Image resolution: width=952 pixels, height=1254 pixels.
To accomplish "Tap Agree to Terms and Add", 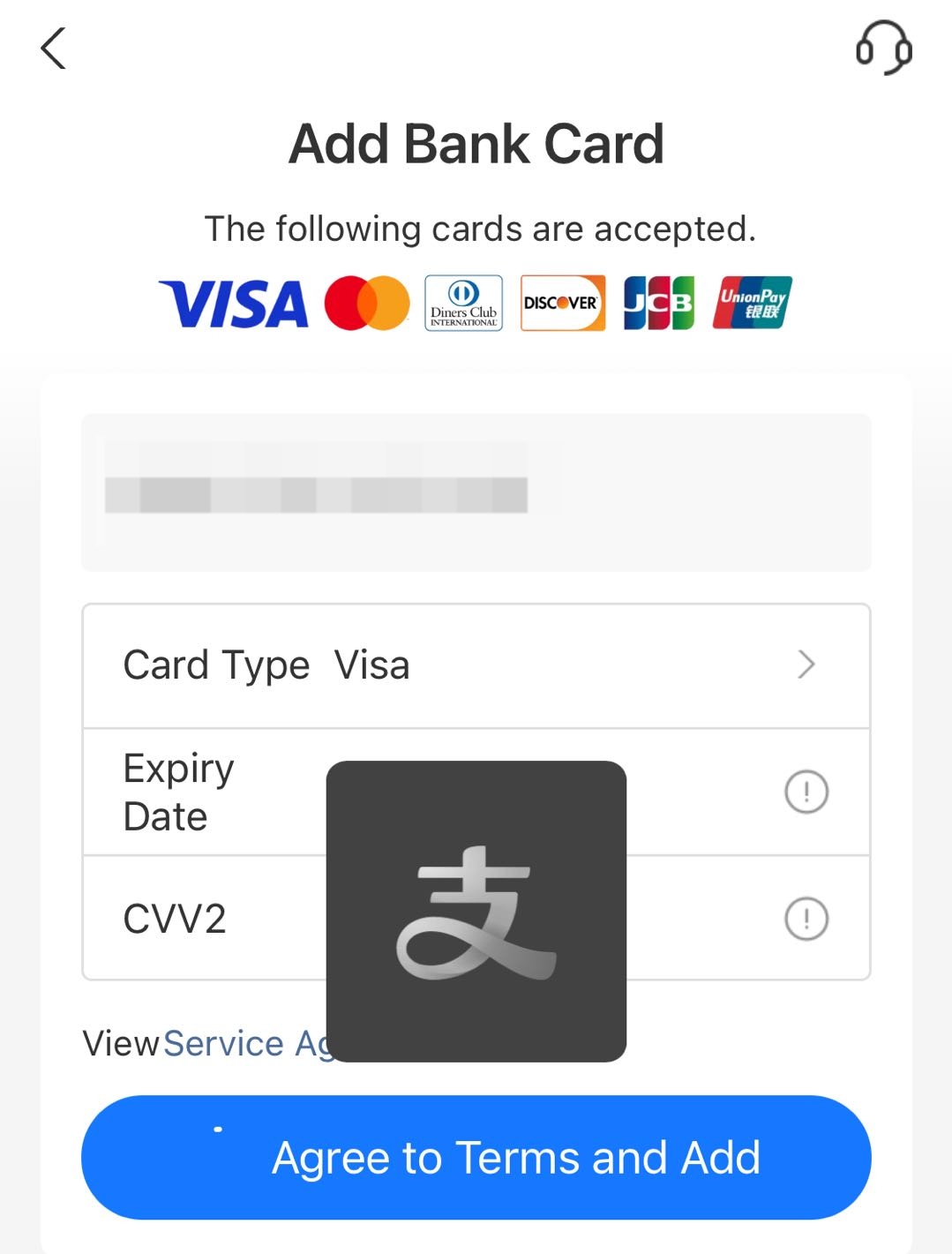I will click(x=476, y=1157).
